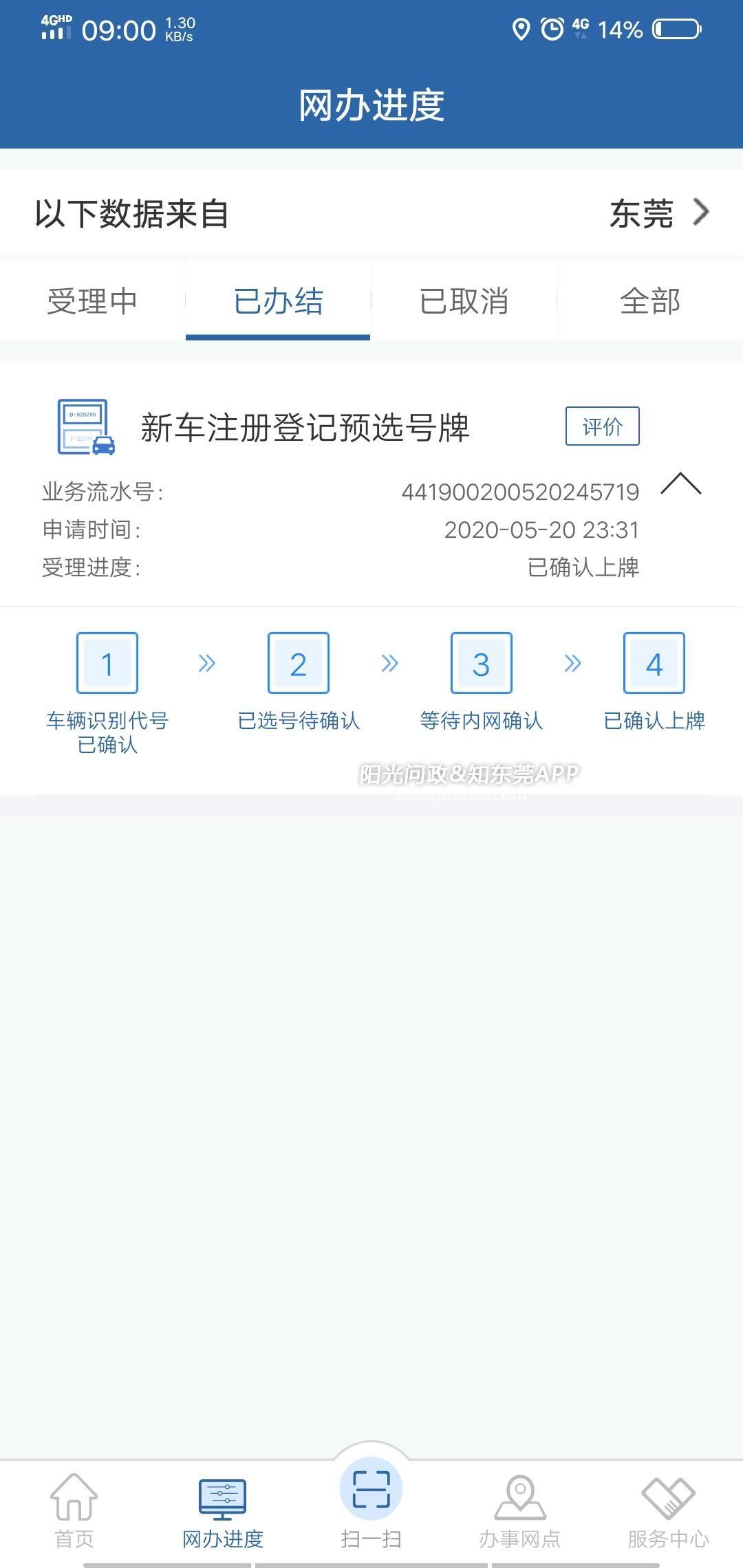Show the 全部 tab
Viewport: 743px width, 1568px height.
pos(649,301)
